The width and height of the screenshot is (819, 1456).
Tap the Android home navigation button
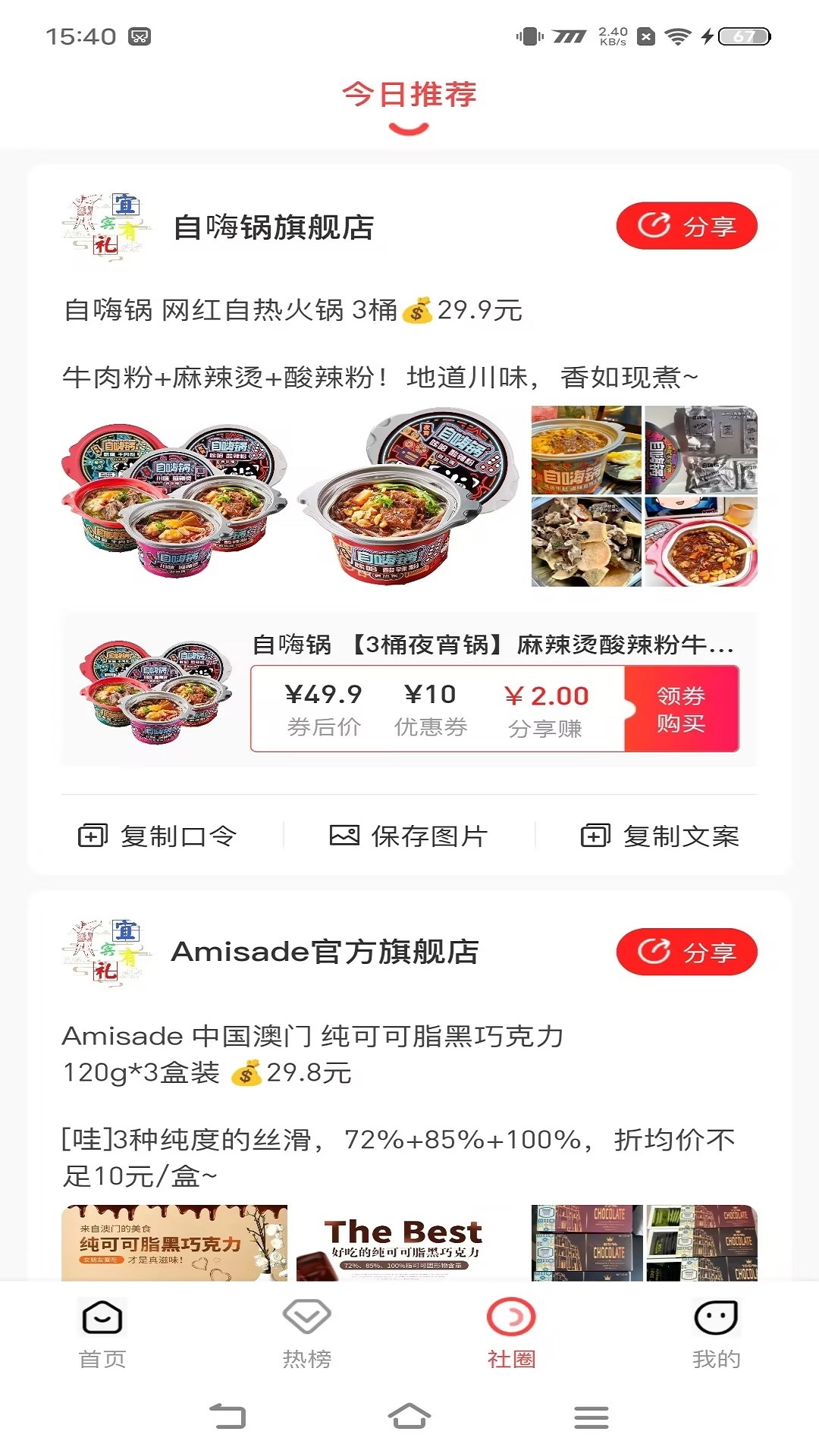pyautogui.click(x=409, y=1415)
